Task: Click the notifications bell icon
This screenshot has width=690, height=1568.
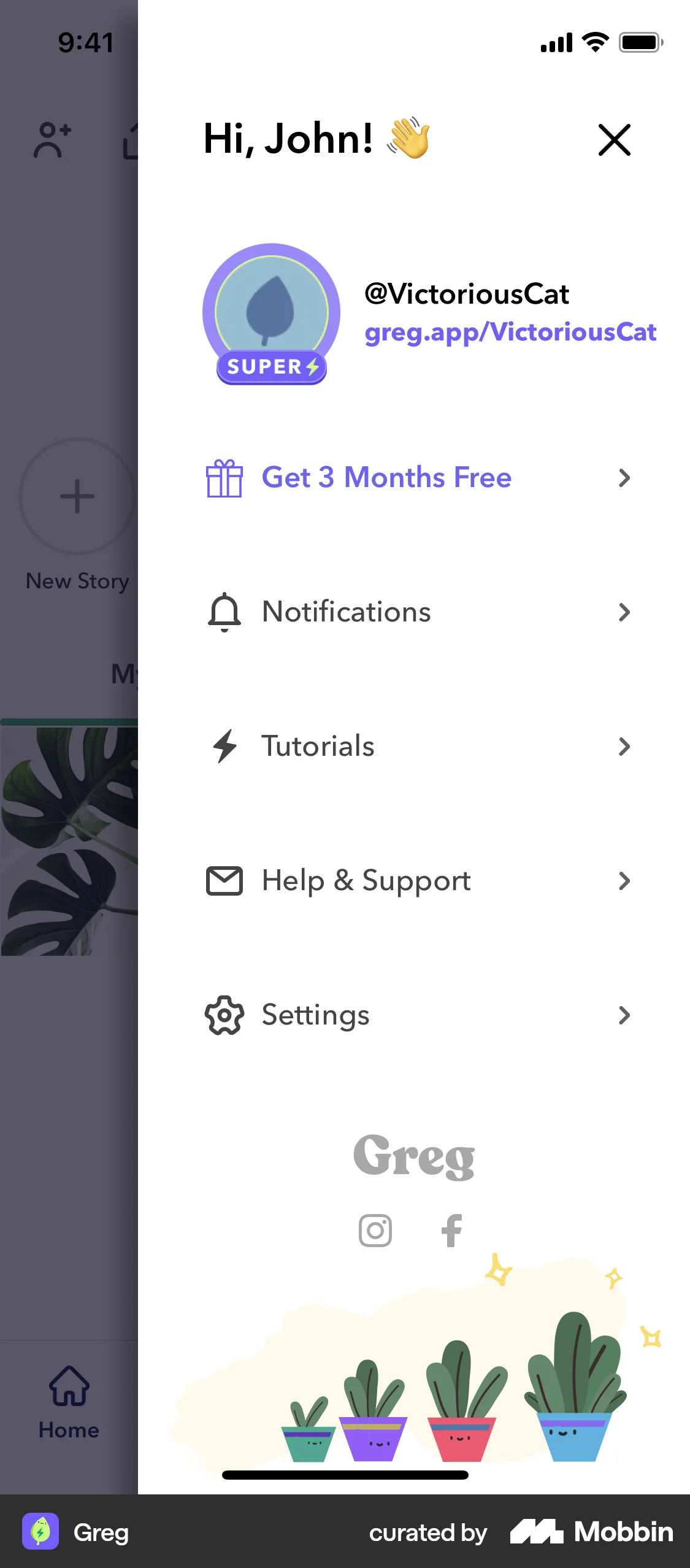Action: (x=224, y=612)
